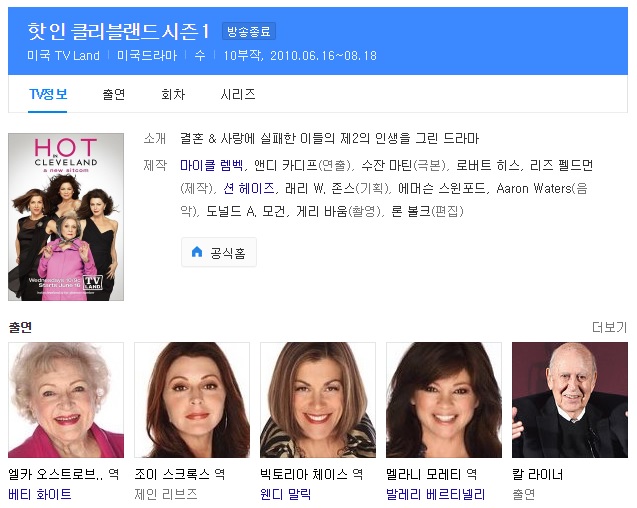The width and height of the screenshot is (637, 508).
Task: Open 베티 화이트 cast photo
Action: point(66,400)
